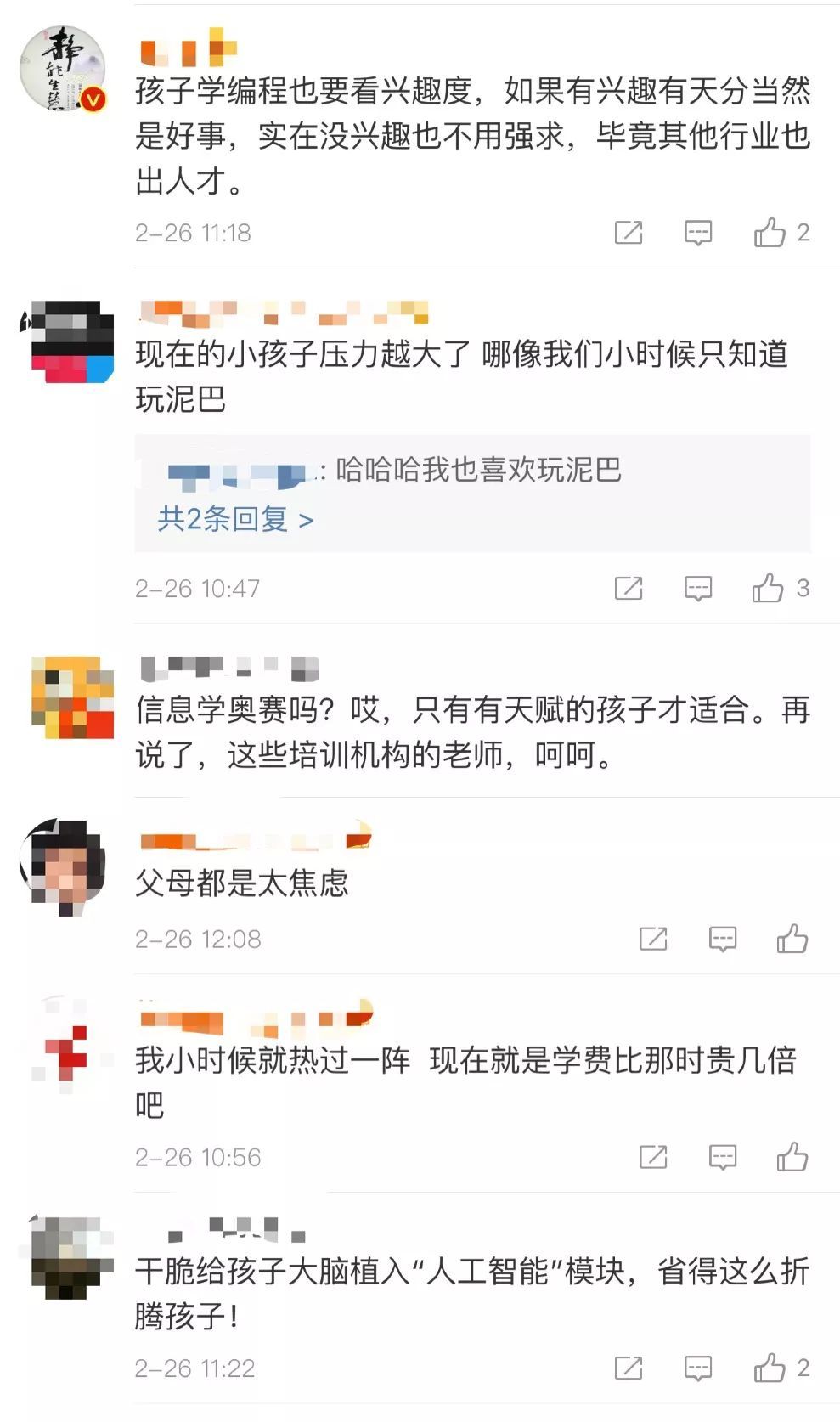840x1422 pixels.
Task: Reply to the comment posted at 2-26 11:18
Action: pos(698,232)
